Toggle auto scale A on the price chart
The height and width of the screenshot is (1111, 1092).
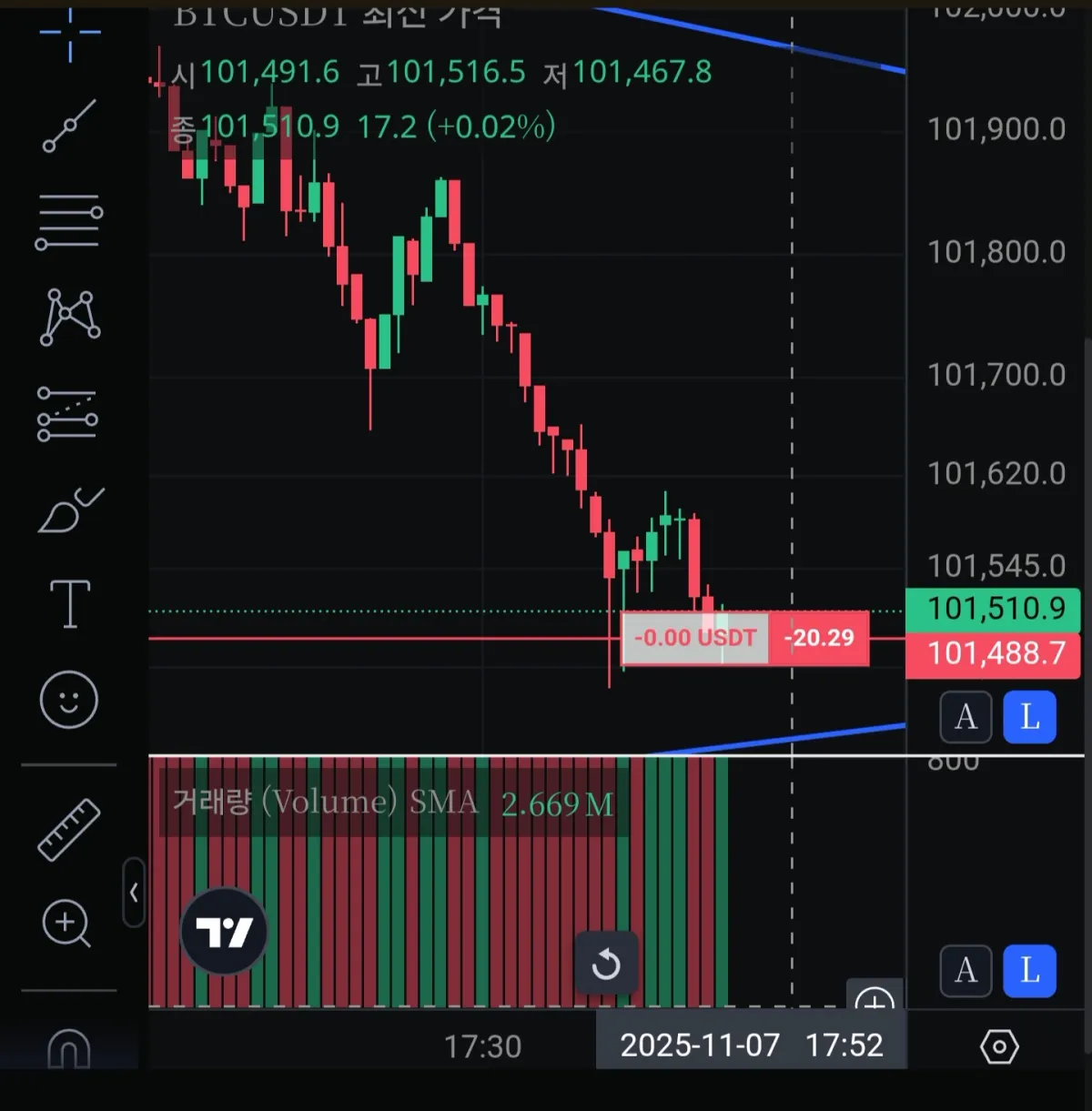966,717
